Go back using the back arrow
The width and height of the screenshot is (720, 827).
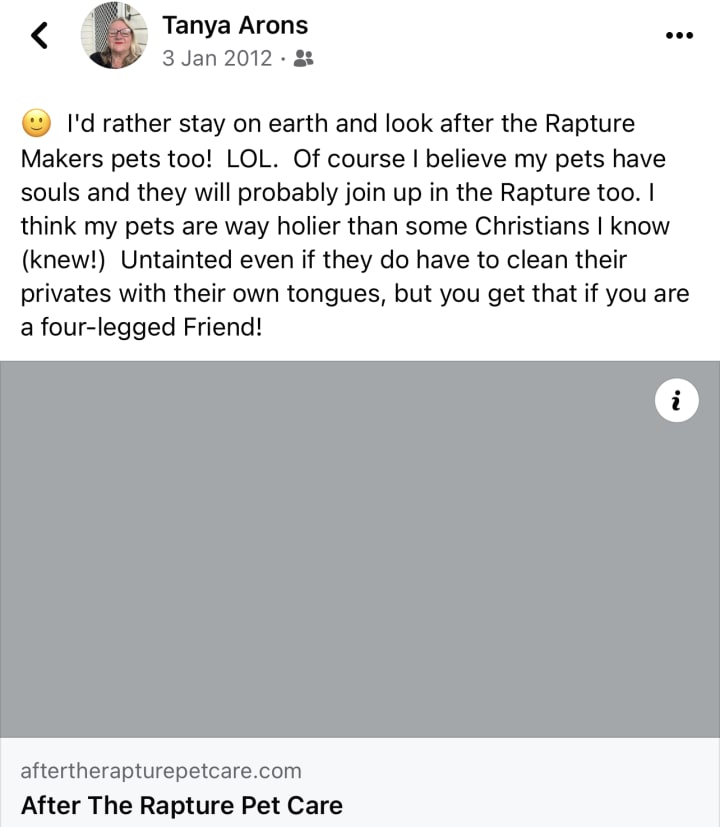tap(39, 36)
